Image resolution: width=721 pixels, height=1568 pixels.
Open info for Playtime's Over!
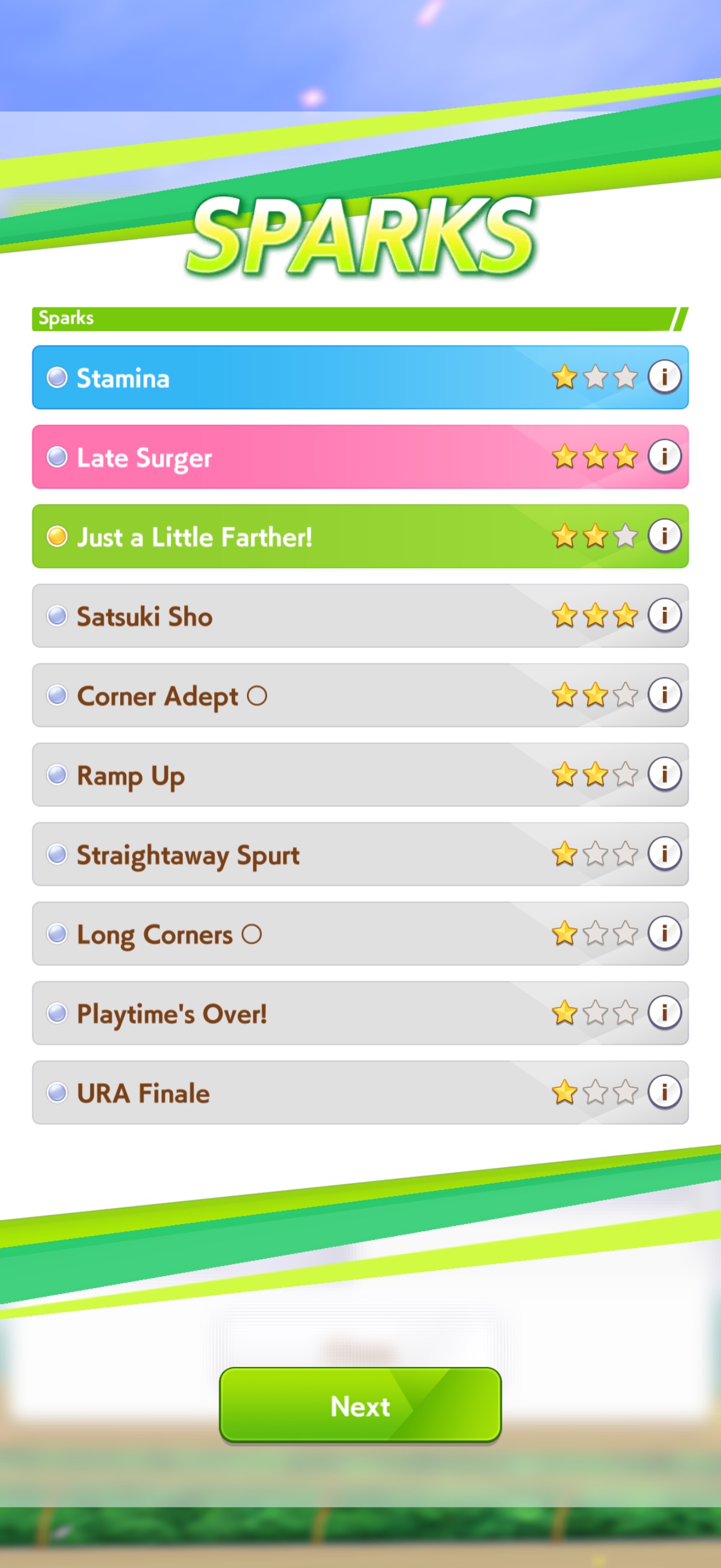pos(664,1012)
